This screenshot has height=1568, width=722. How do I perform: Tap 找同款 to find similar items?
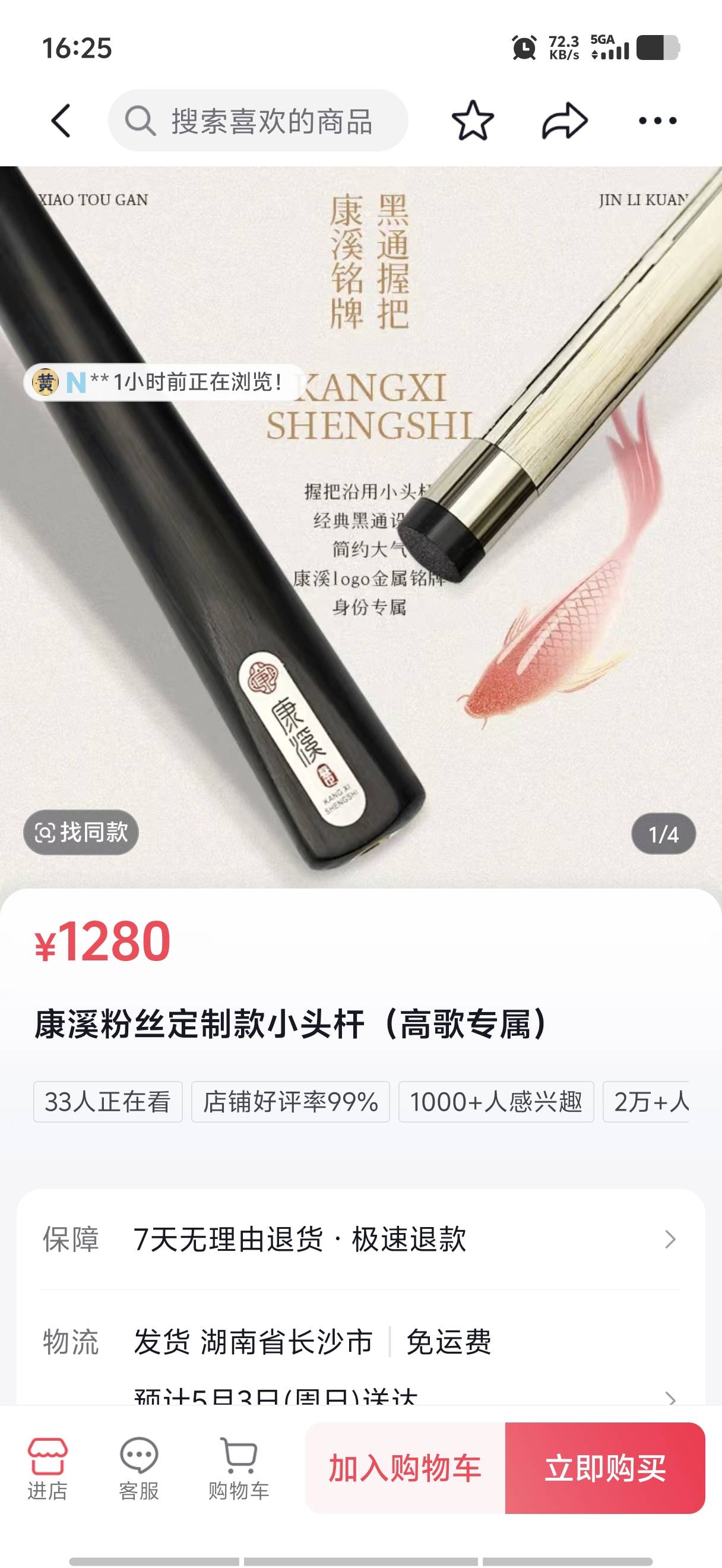pos(81,832)
